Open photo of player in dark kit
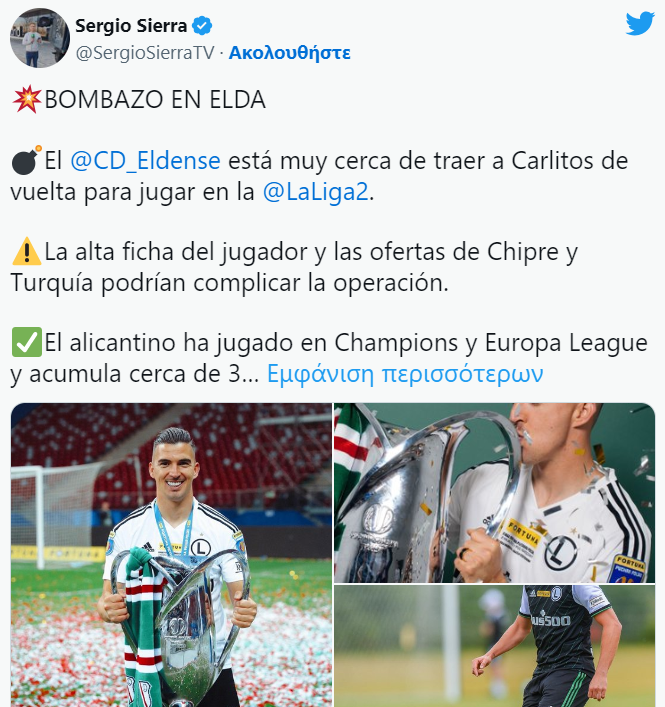 pyautogui.click(x=494, y=645)
